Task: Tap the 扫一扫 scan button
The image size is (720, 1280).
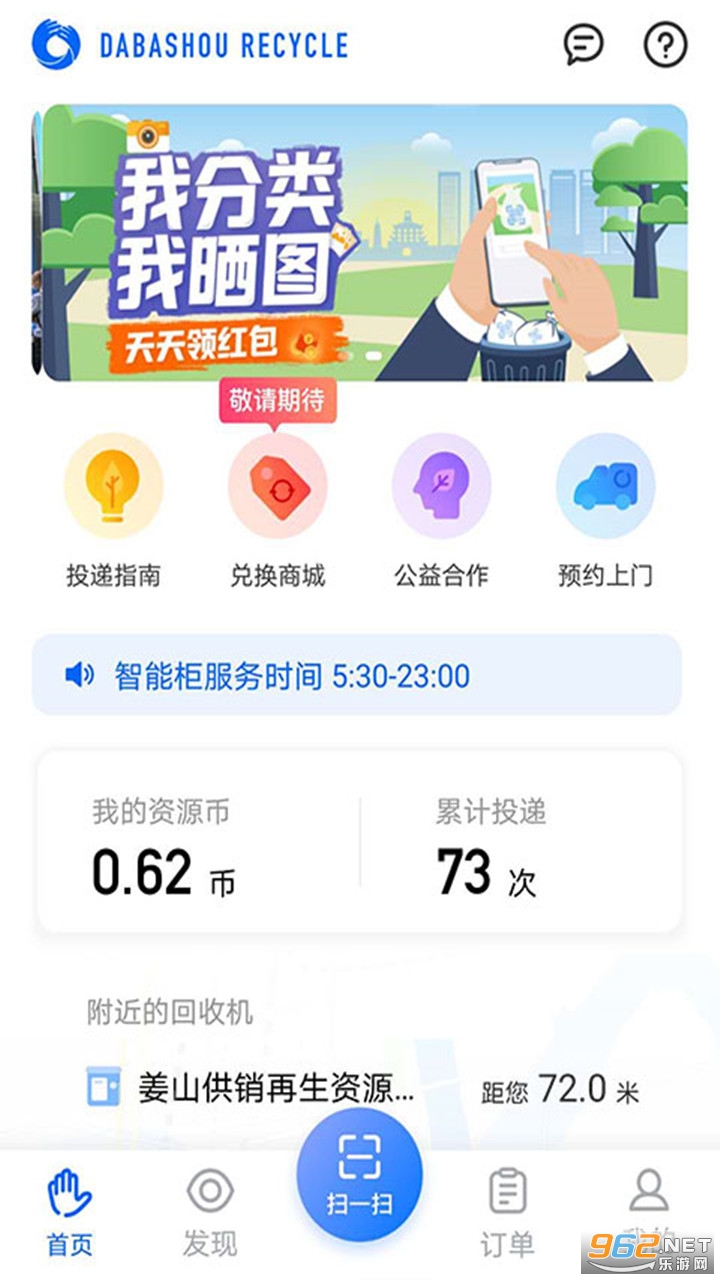Action: (x=359, y=1174)
